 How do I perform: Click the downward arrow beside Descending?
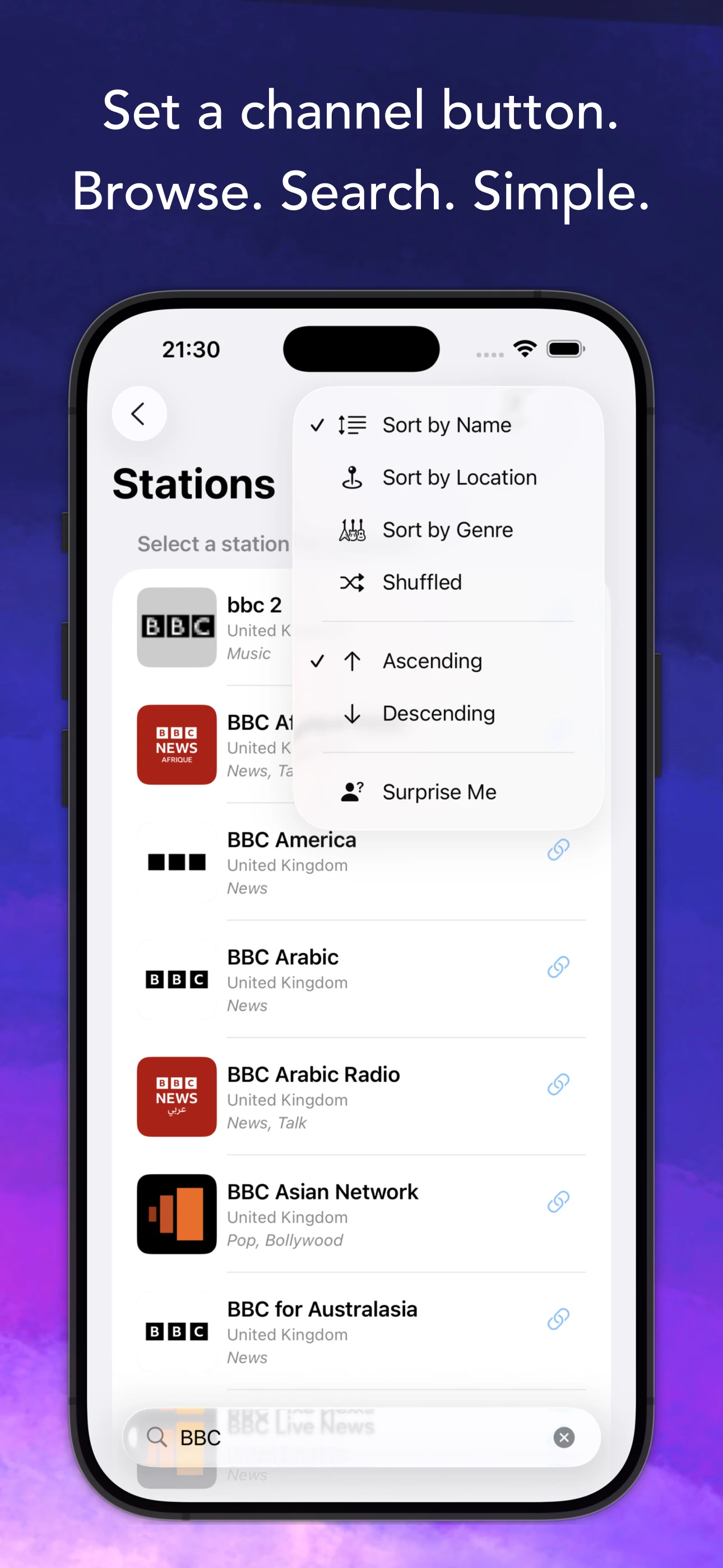click(353, 713)
